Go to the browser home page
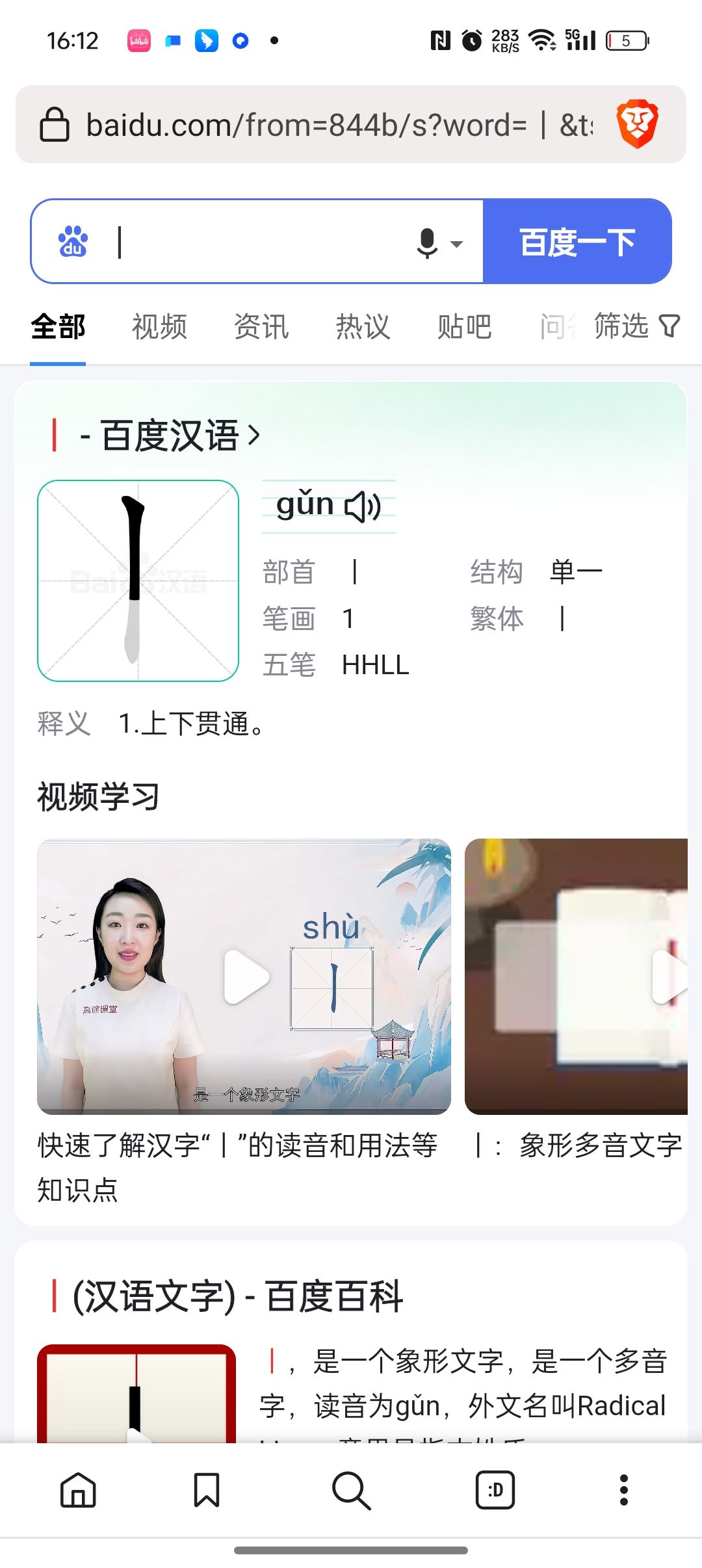702x1568 pixels. coord(78,1490)
